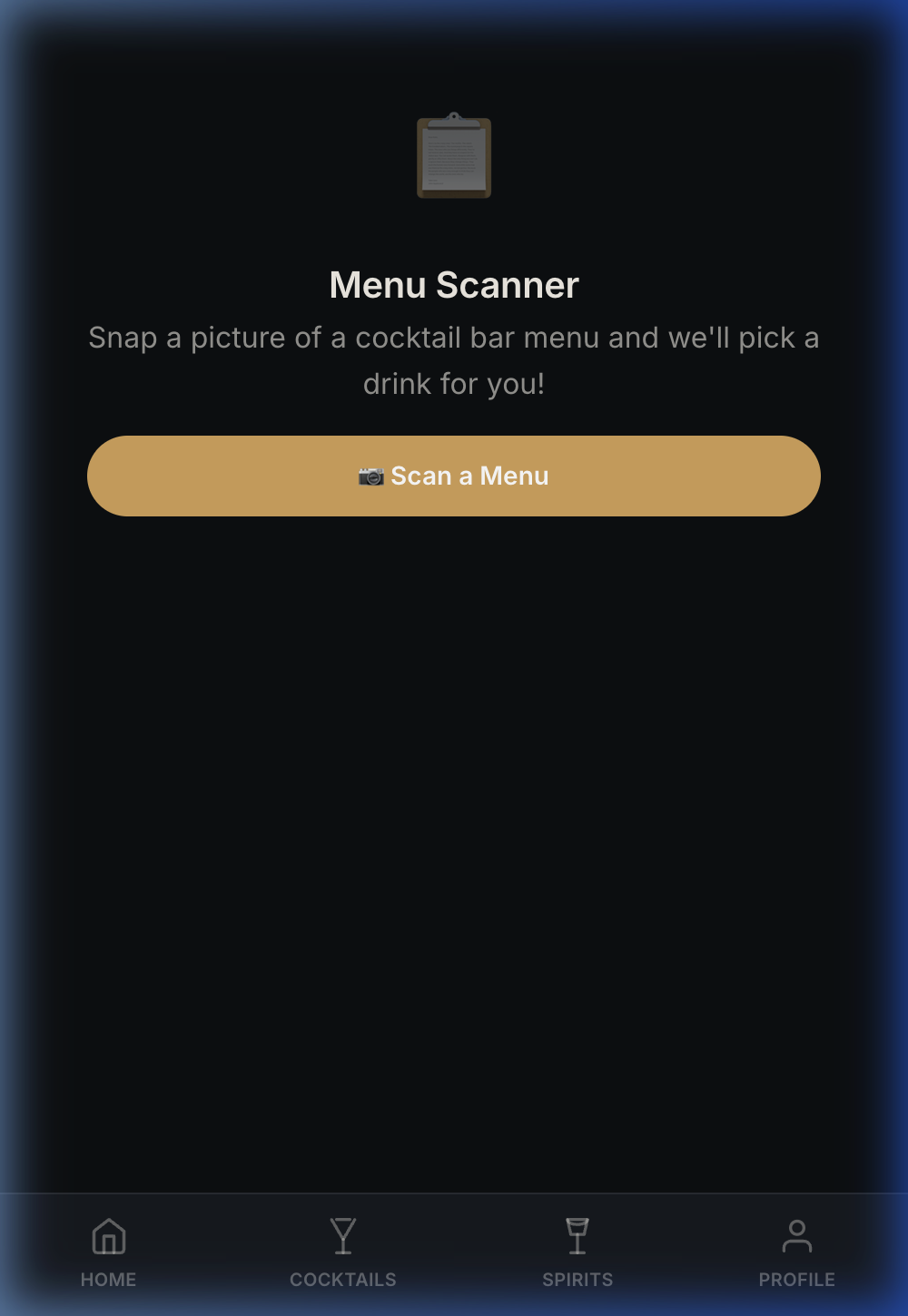Click the camera icon on the scan button
908x1316 pixels.
(x=372, y=476)
